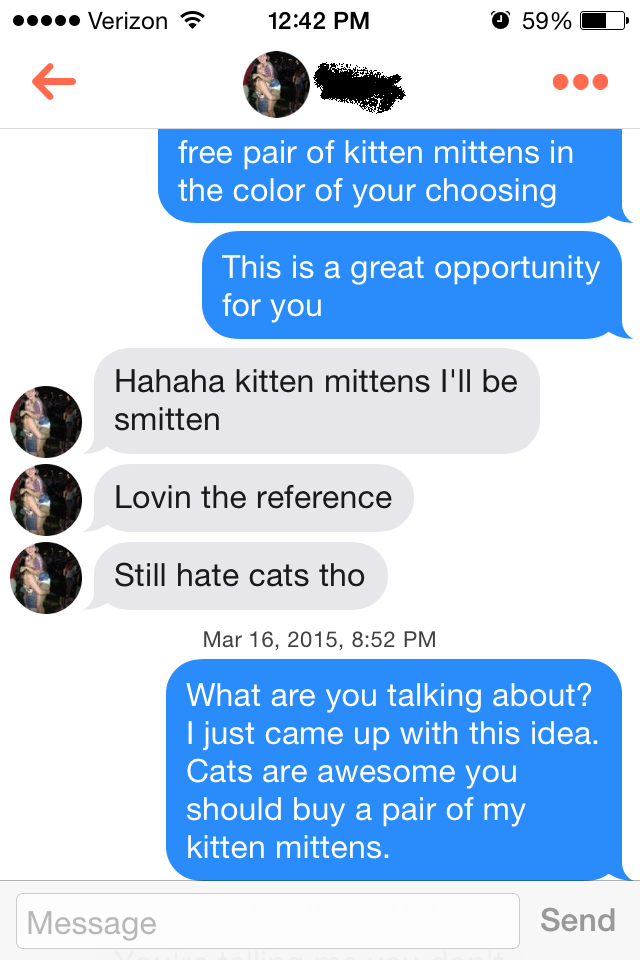Go back using the orange arrow
This screenshot has height=960, width=640.
click(54, 82)
